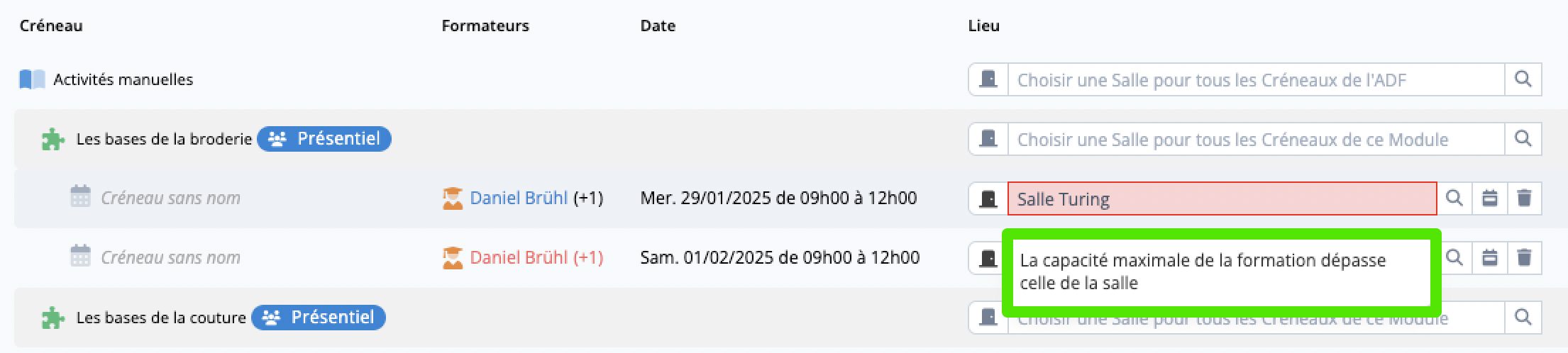
Task: Open Les bases de la broderie module
Action: 164,140
